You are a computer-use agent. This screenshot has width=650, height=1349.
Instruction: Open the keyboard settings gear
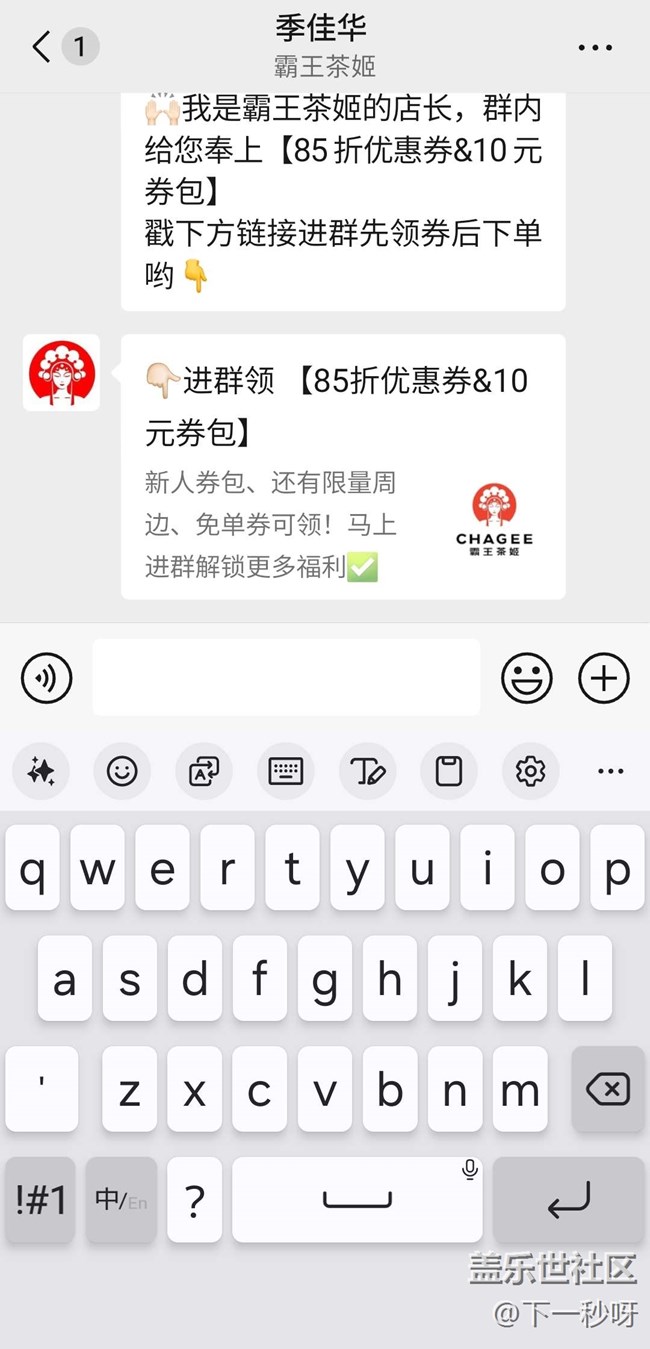[530, 771]
